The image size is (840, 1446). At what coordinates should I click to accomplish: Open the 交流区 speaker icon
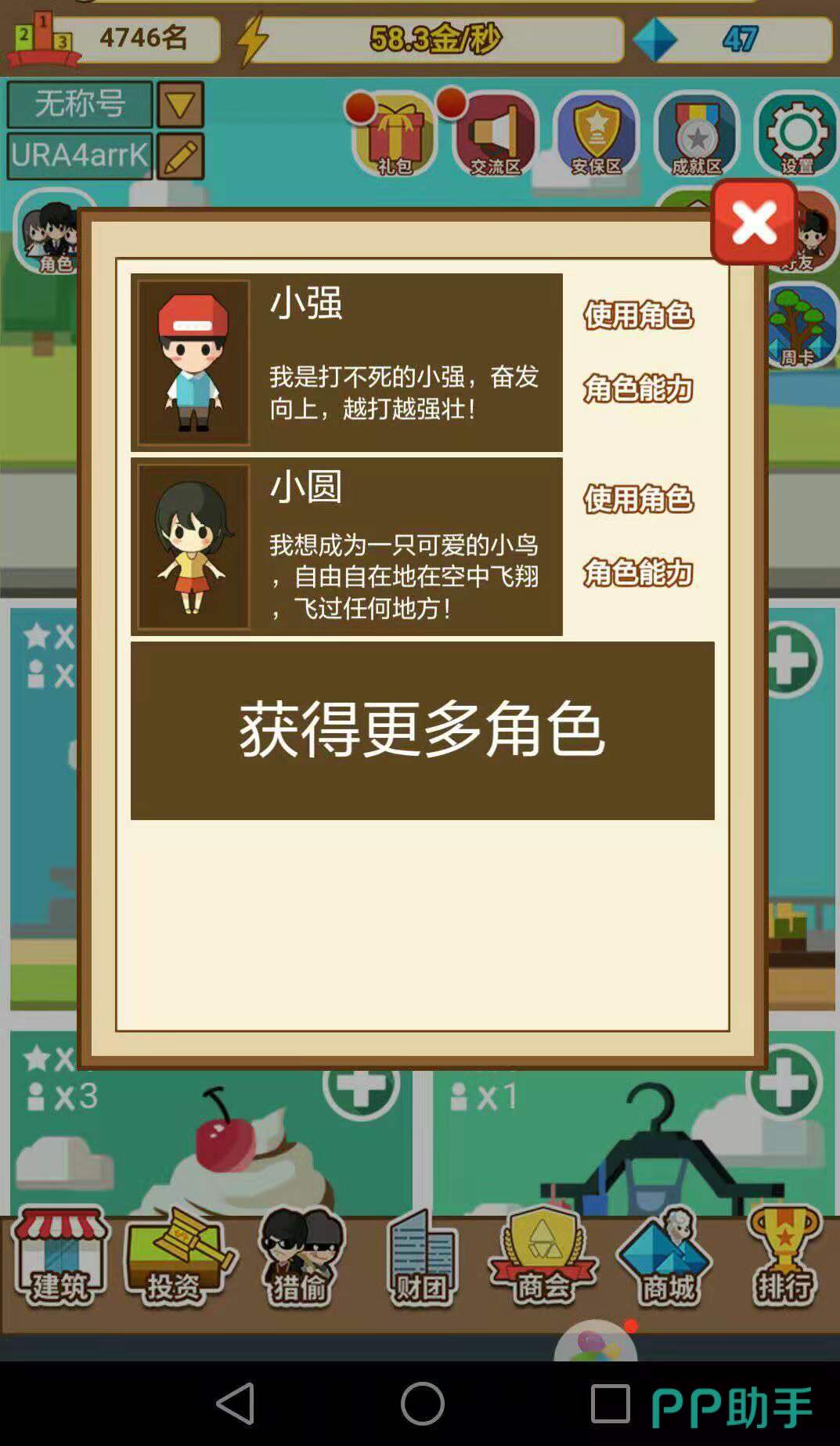(495, 135)
